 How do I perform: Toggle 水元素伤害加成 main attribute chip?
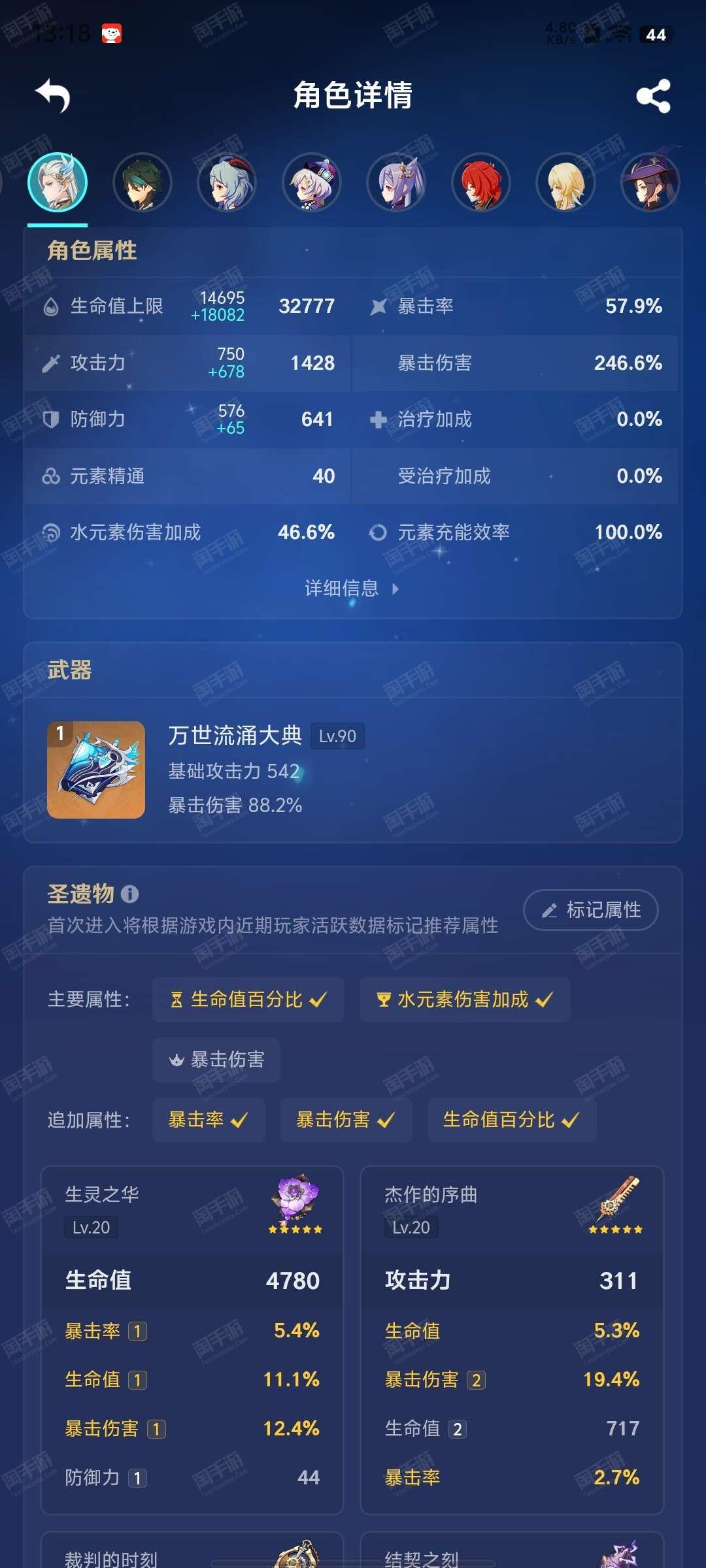point(465,1000)
